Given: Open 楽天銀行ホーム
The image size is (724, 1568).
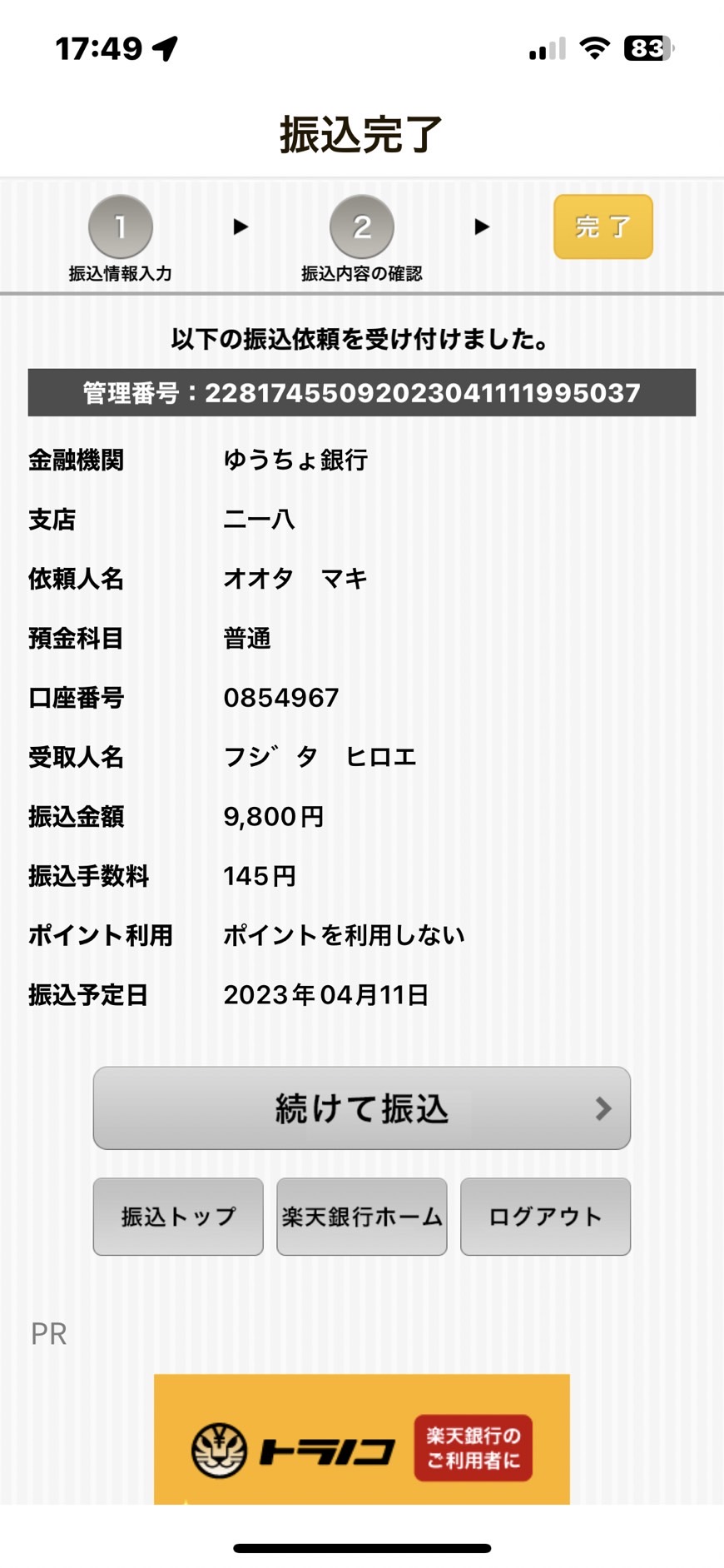Looking at the screenshot, I should pos(362,1216).
